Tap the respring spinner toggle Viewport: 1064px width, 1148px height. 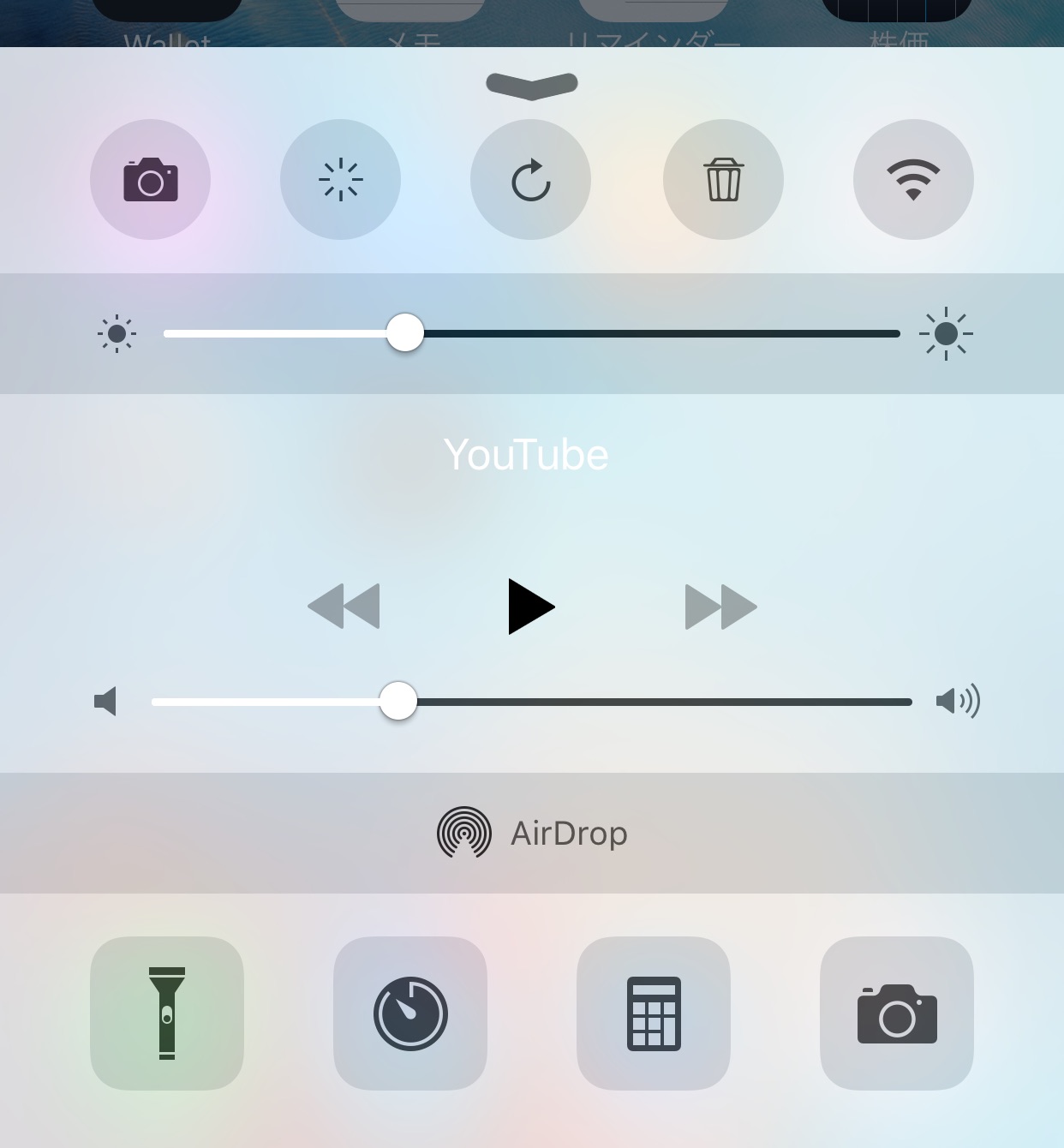tap(340, 180)
